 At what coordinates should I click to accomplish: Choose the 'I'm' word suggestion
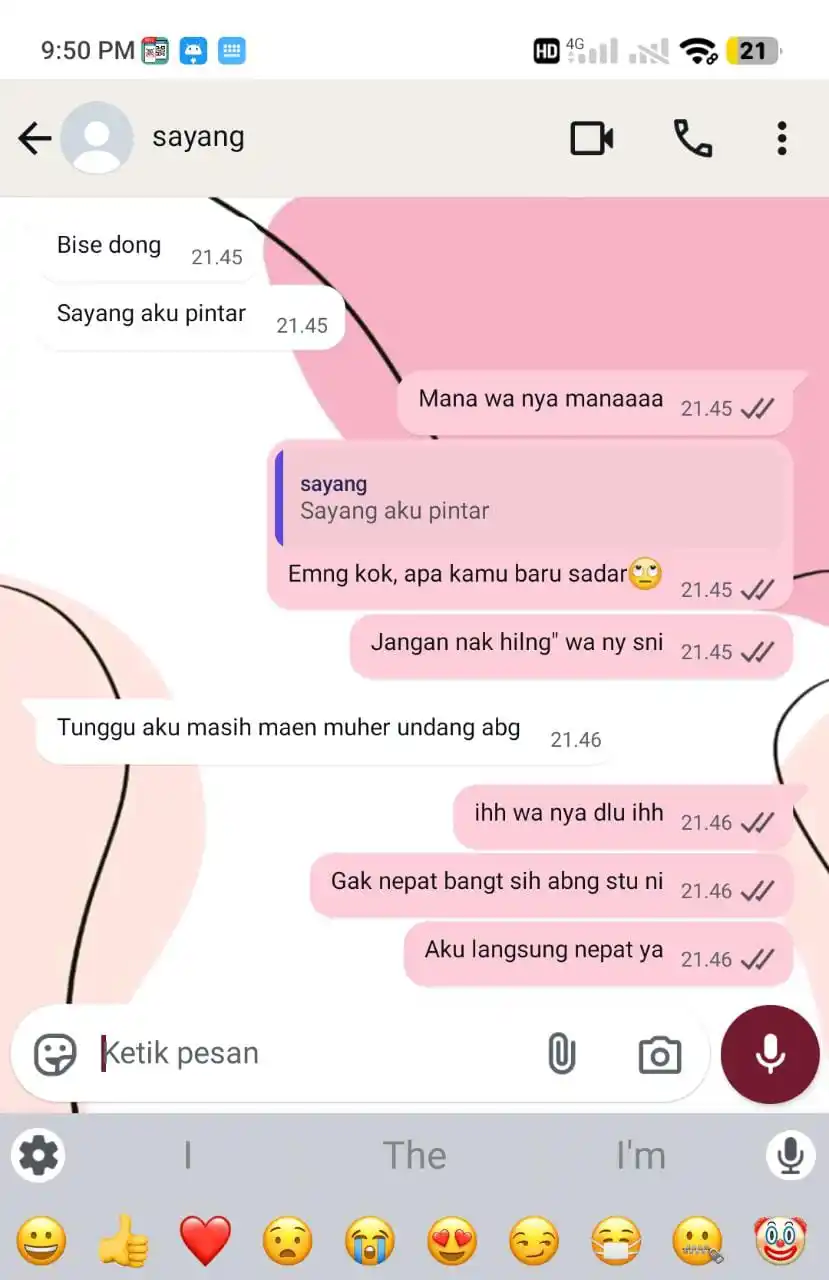(640, 1156)
